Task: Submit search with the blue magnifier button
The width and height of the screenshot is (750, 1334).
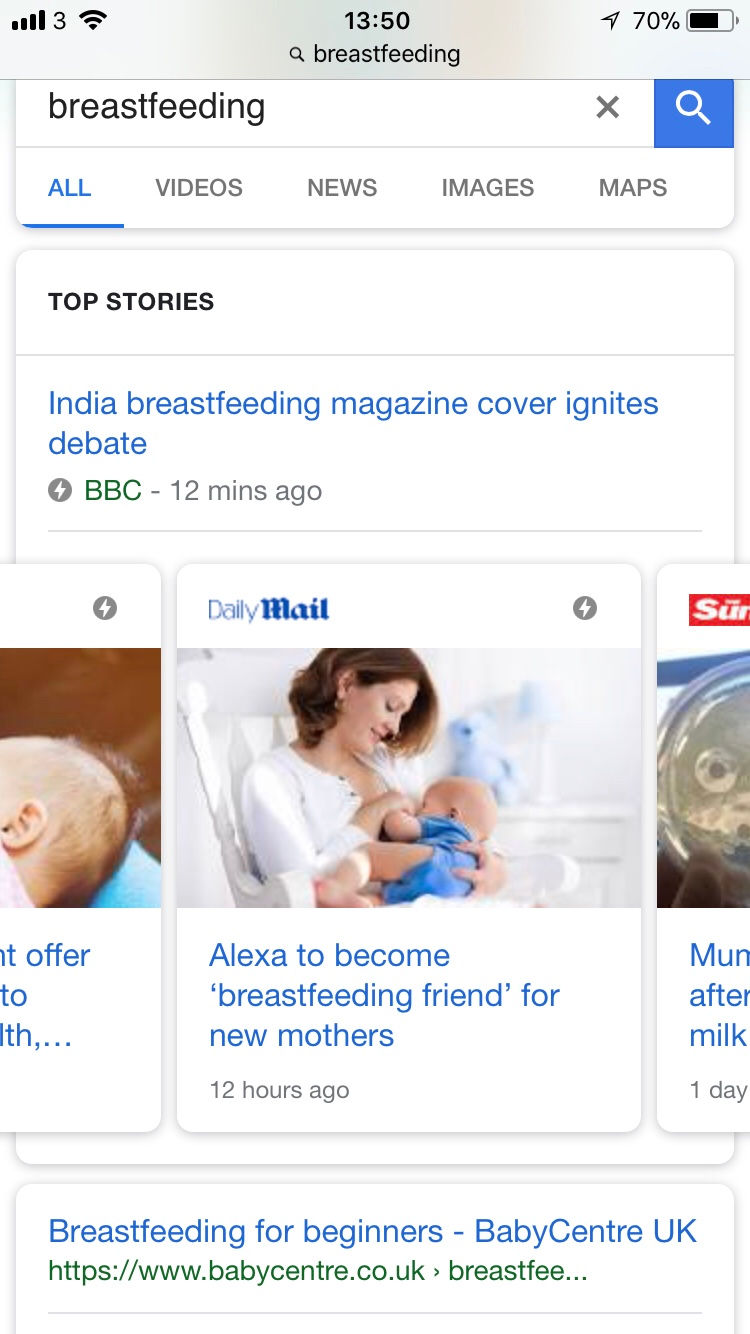Action: pyautogui.click(x=693, y=109)
